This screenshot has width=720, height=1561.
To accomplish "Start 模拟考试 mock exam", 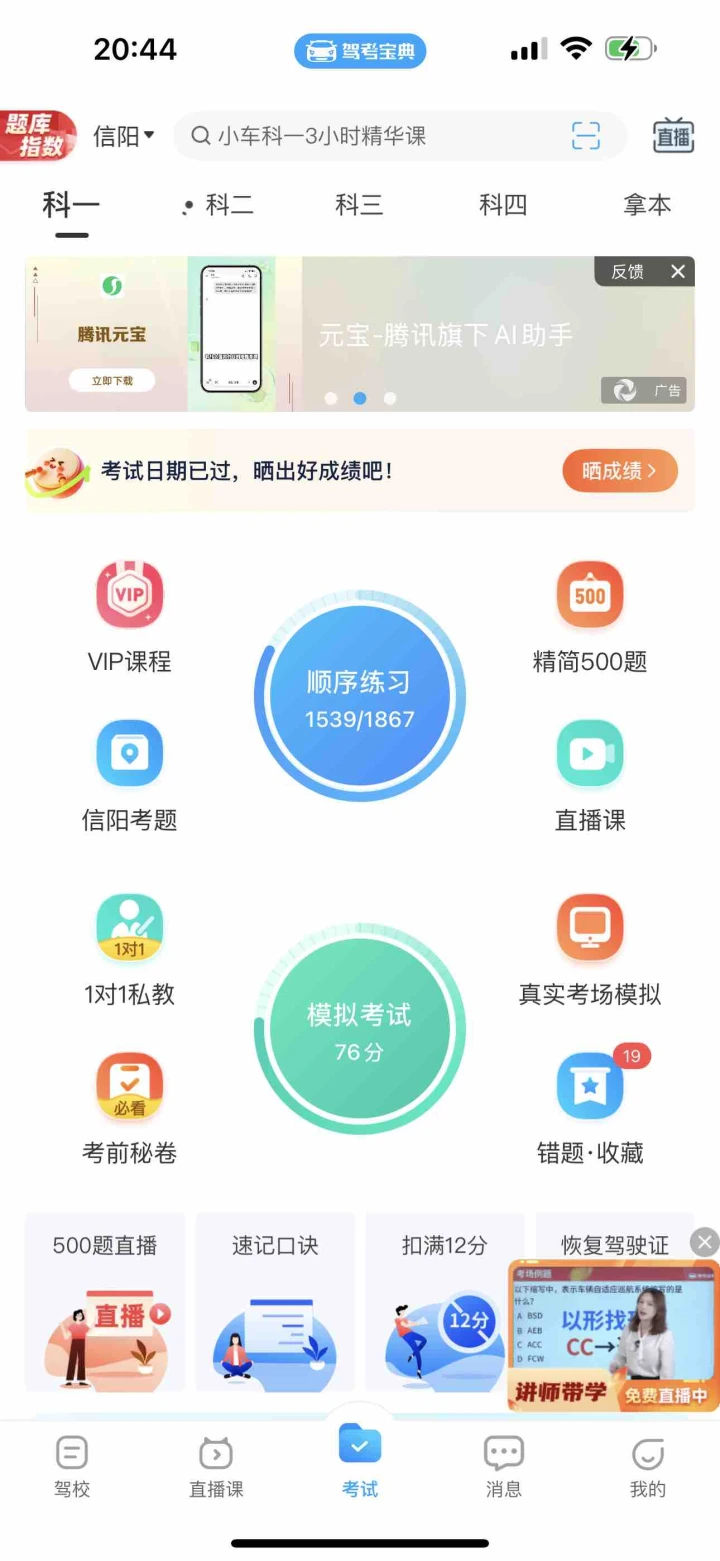I will point(359,1030).
